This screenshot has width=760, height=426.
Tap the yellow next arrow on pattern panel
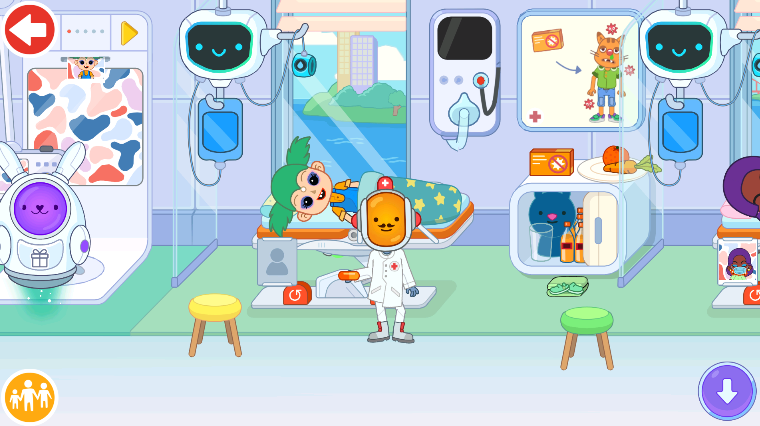[x=128, y=34]
